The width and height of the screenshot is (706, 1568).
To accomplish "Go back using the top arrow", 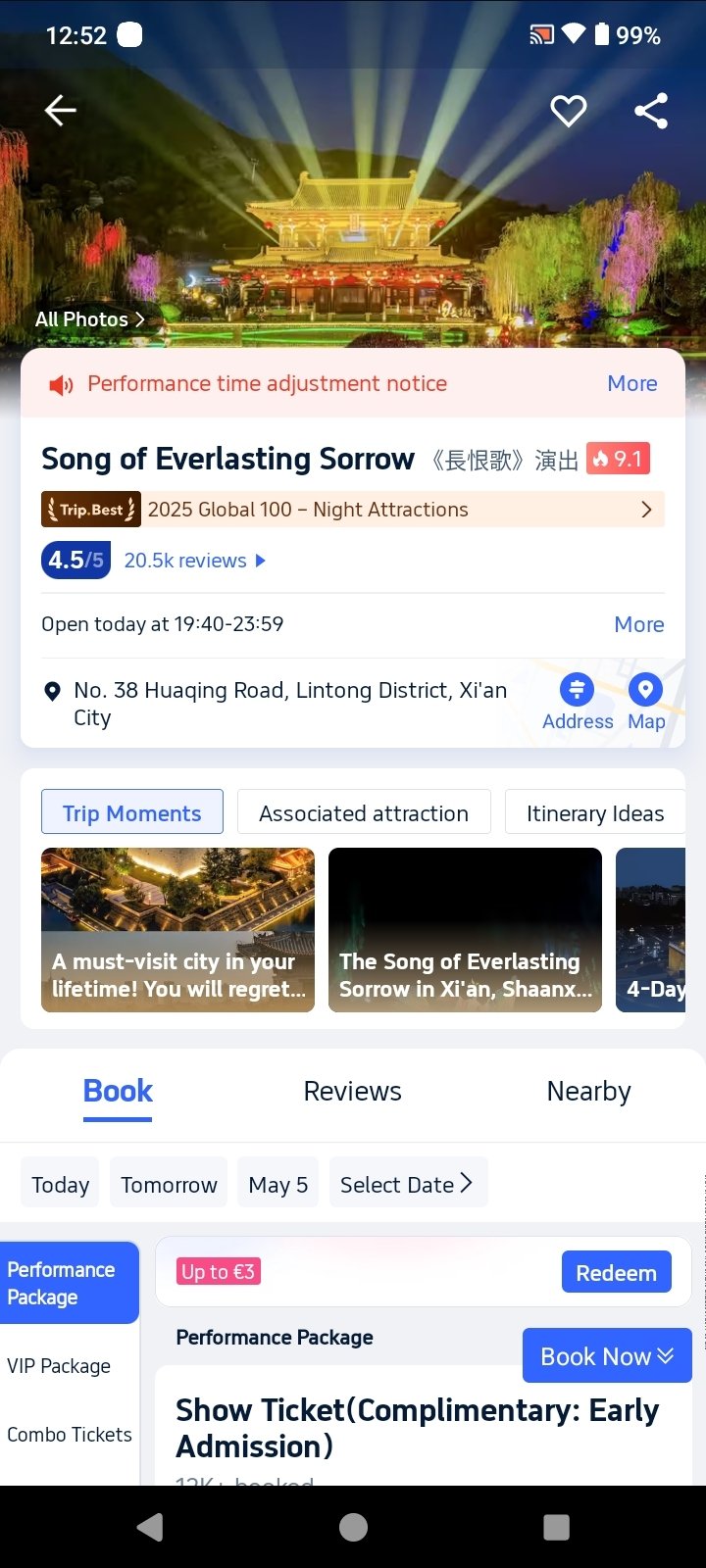I will 61,111.
